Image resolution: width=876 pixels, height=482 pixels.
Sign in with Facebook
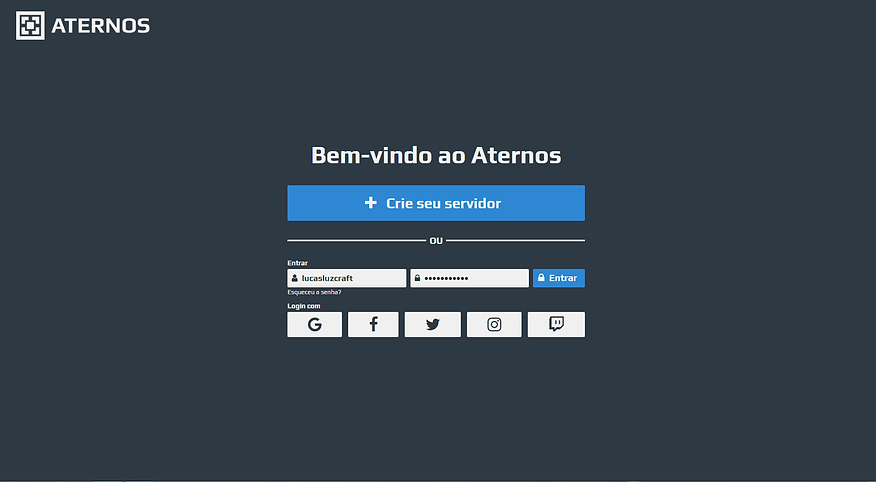click(373, 324)
